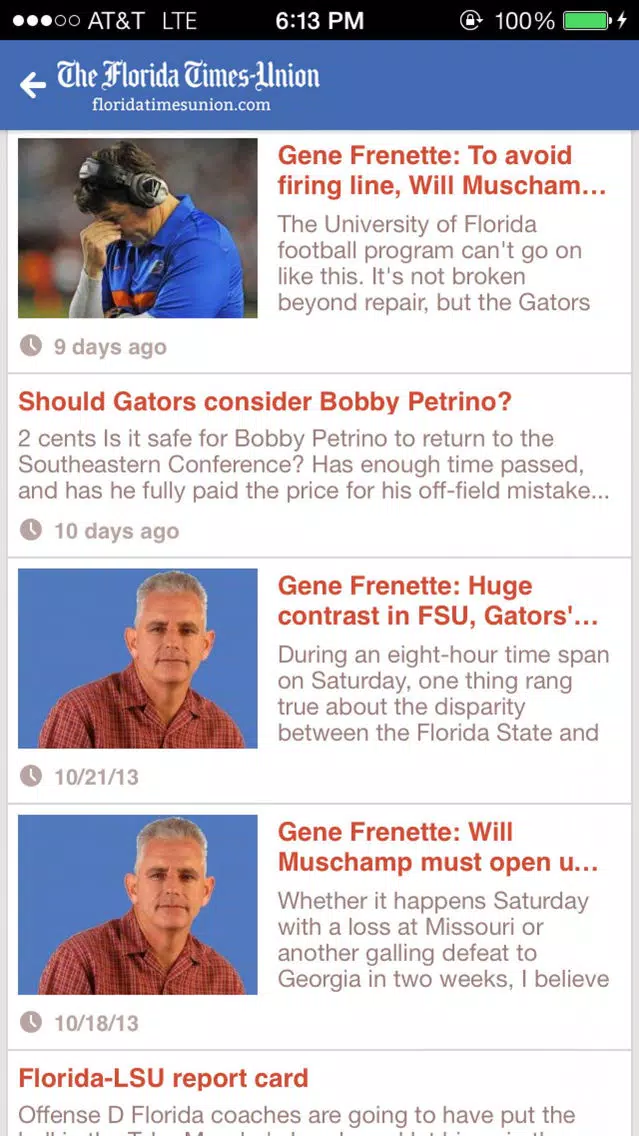Read 'Should Gators consider Bobby Petrino?'
The width and height of the screenshot is (639, 1136).
tap(264, 401)
